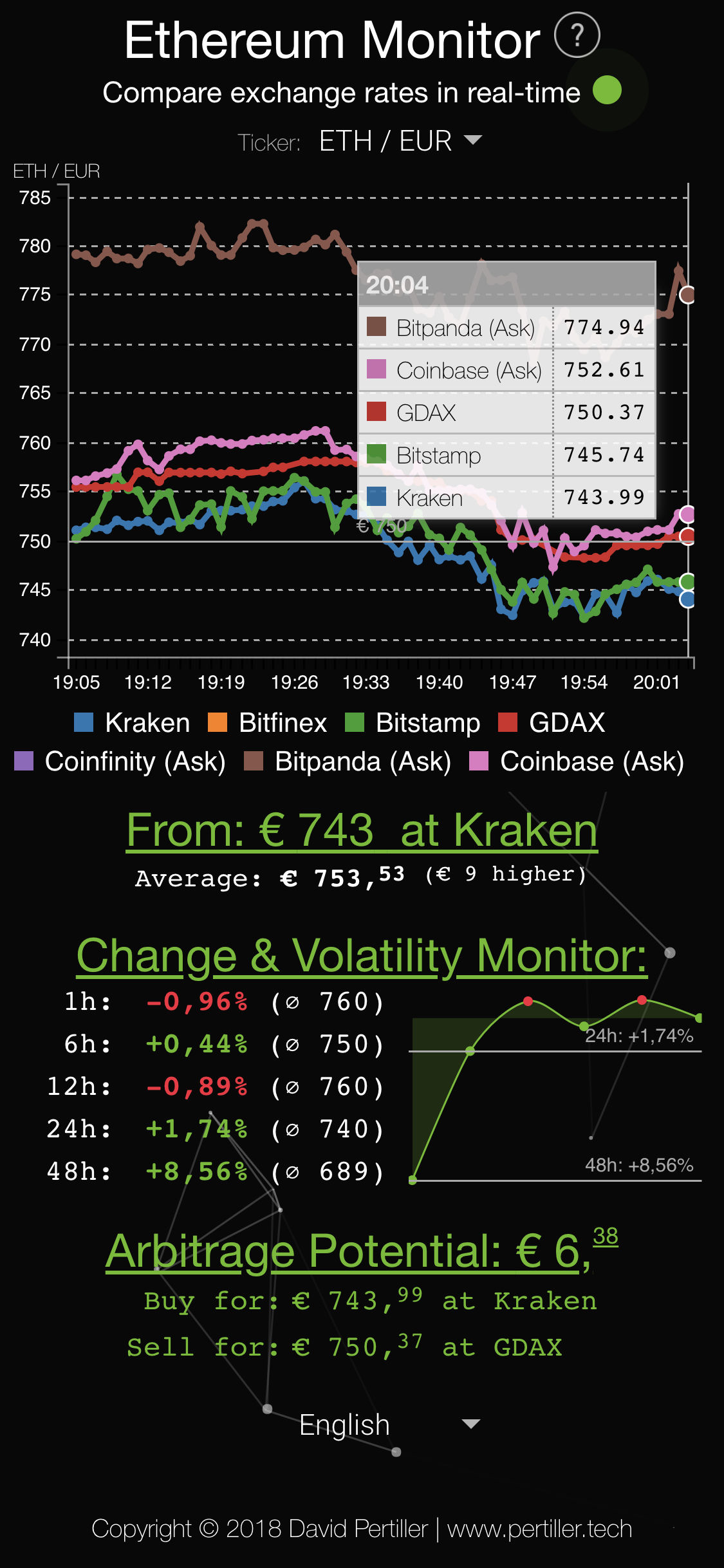This screenshot has width=724, height=1568.
Task: Select the Bitpanda (Ask) row in the tooltip
Action: pos(506,327)
